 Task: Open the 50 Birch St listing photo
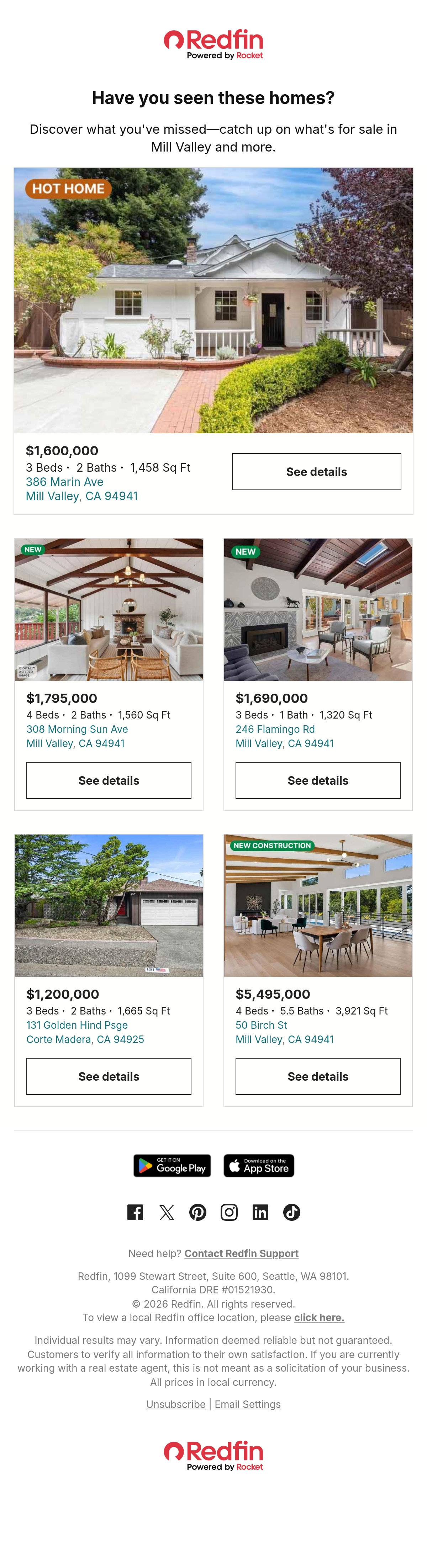(318, 905)
